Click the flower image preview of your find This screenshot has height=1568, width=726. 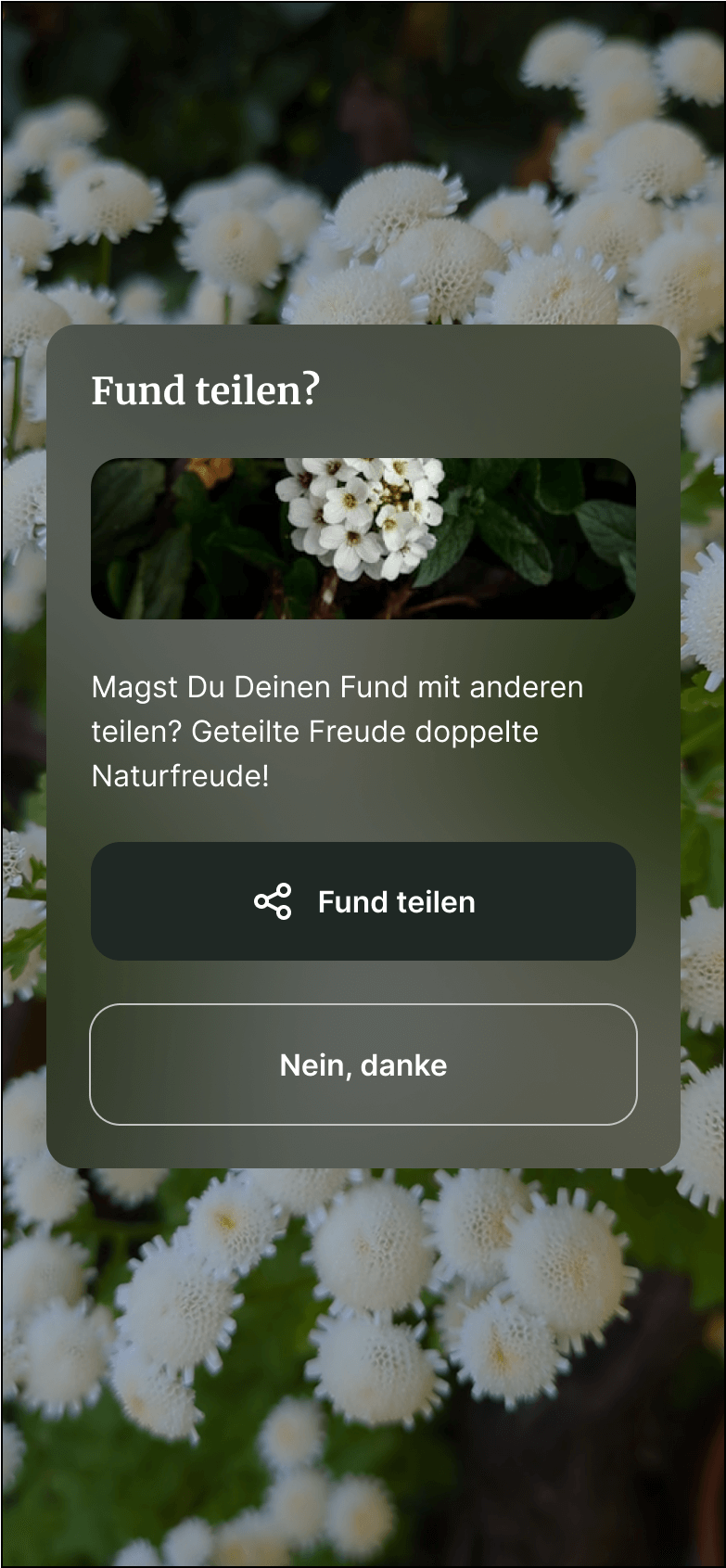pos(363,538)
